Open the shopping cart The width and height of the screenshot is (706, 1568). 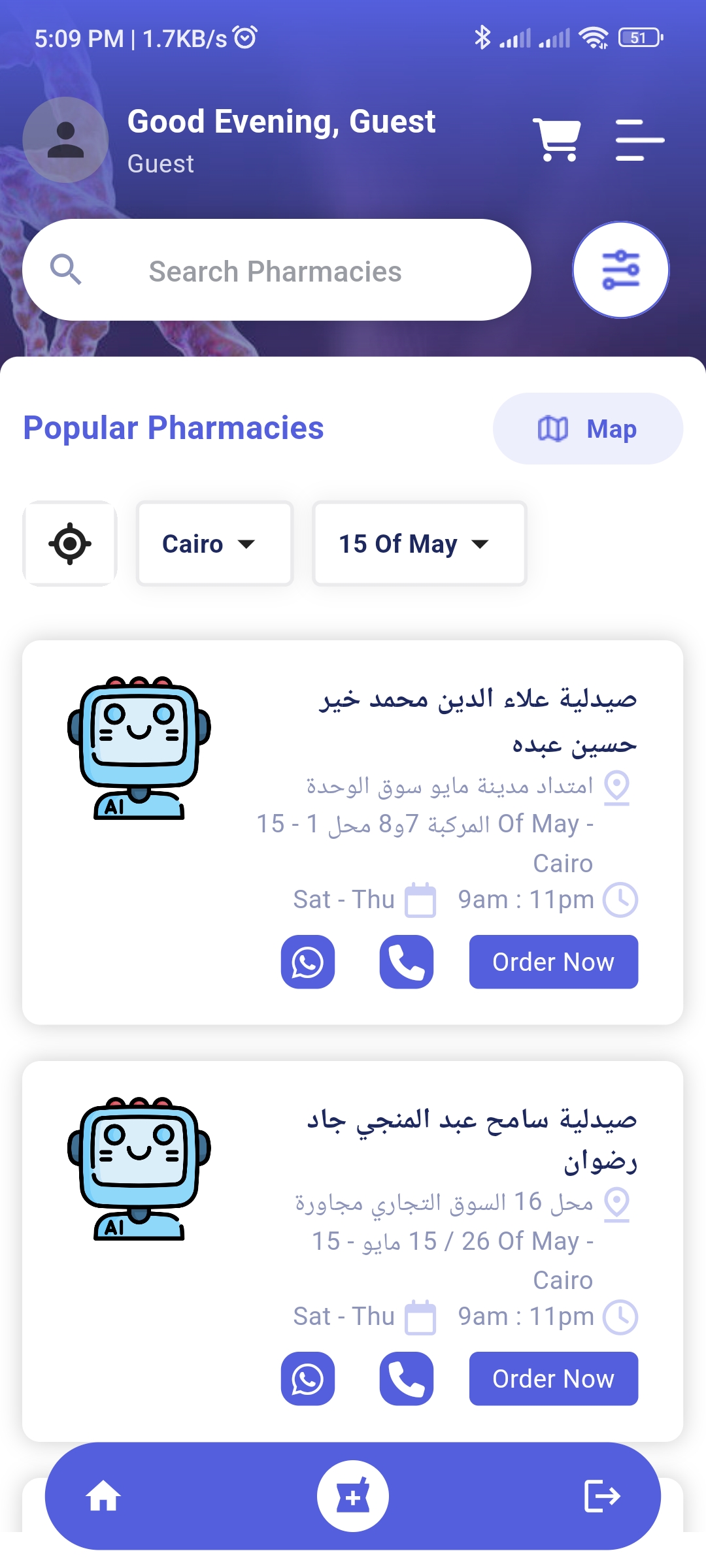point(556,139)
